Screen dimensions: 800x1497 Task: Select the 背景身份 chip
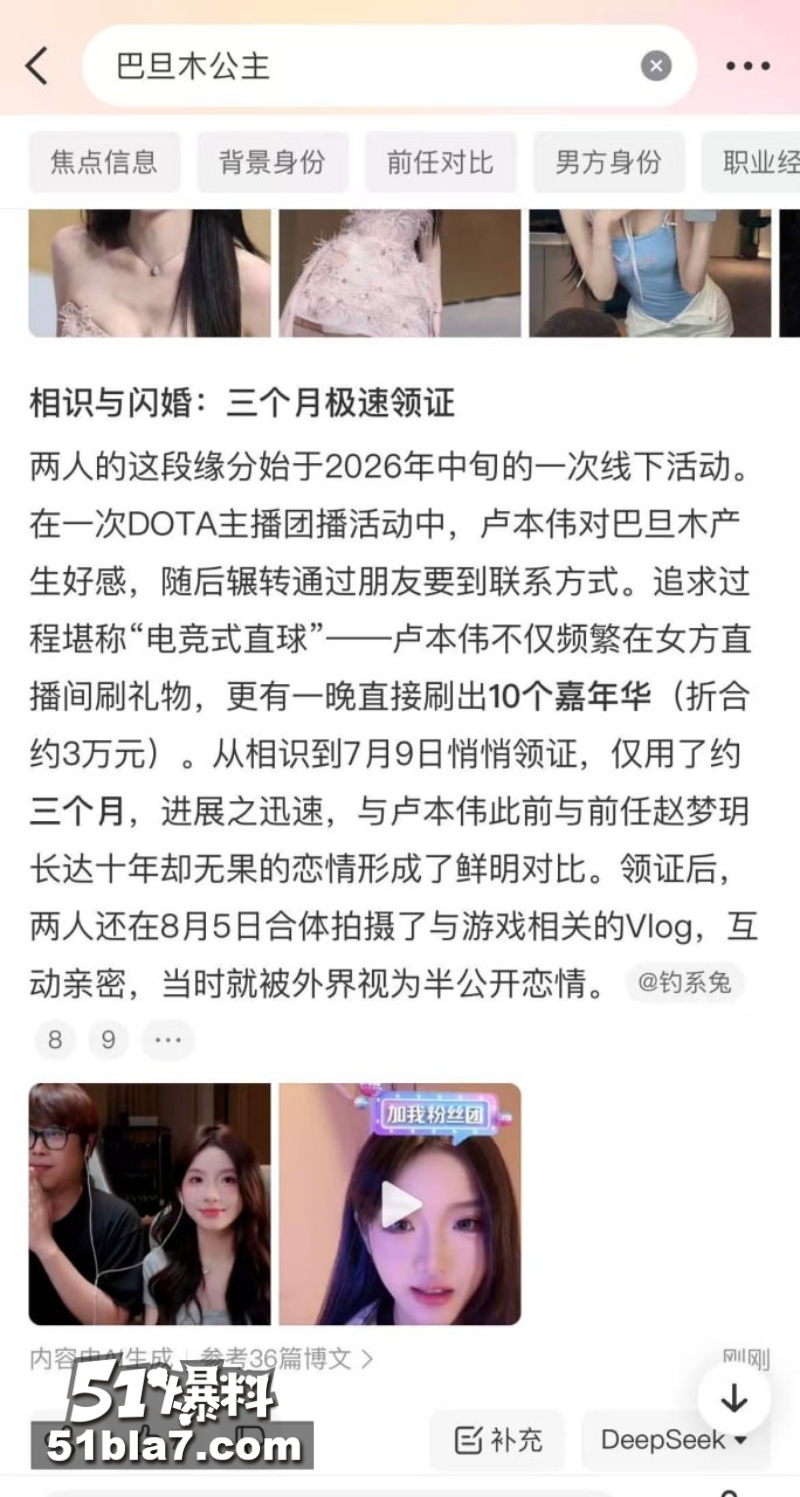[272, 162]
